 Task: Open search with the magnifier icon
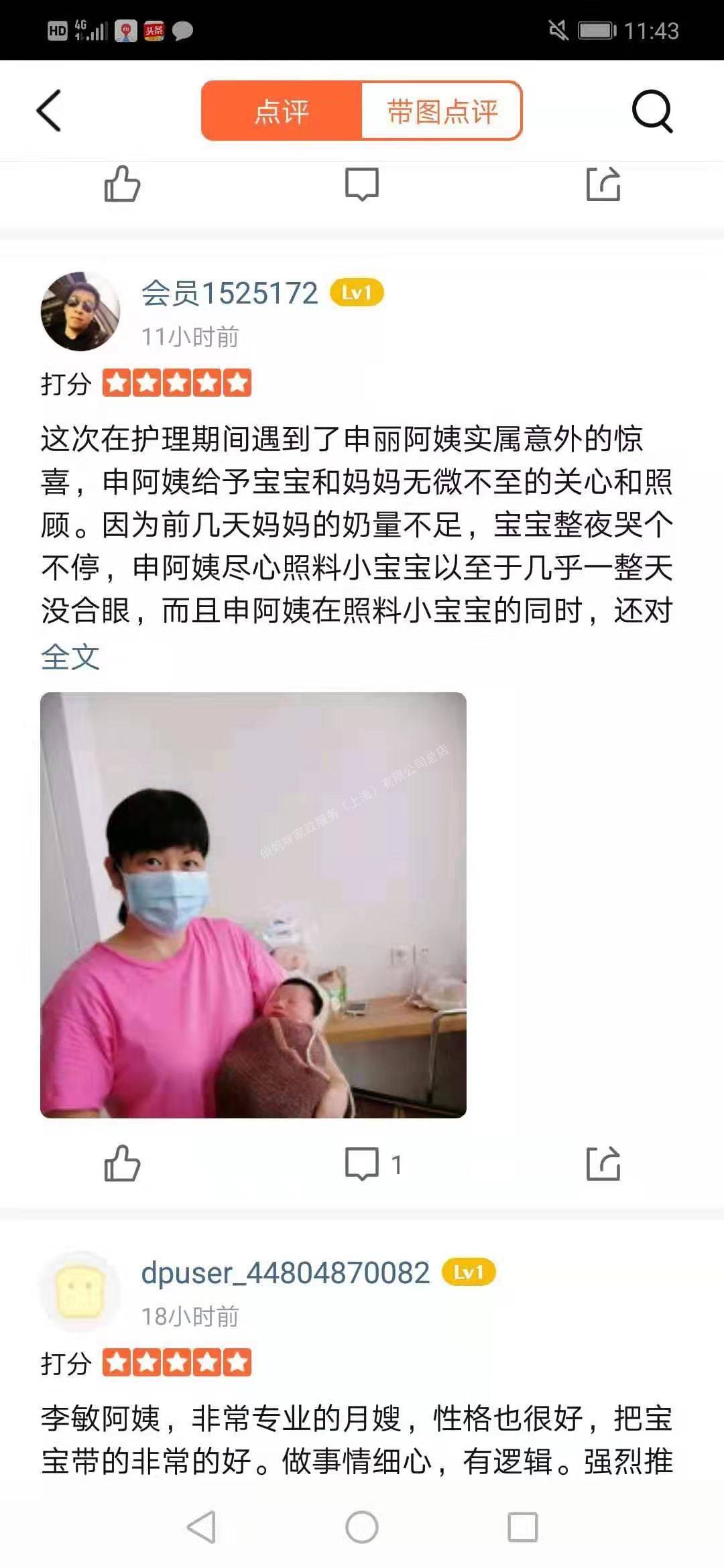652,111
